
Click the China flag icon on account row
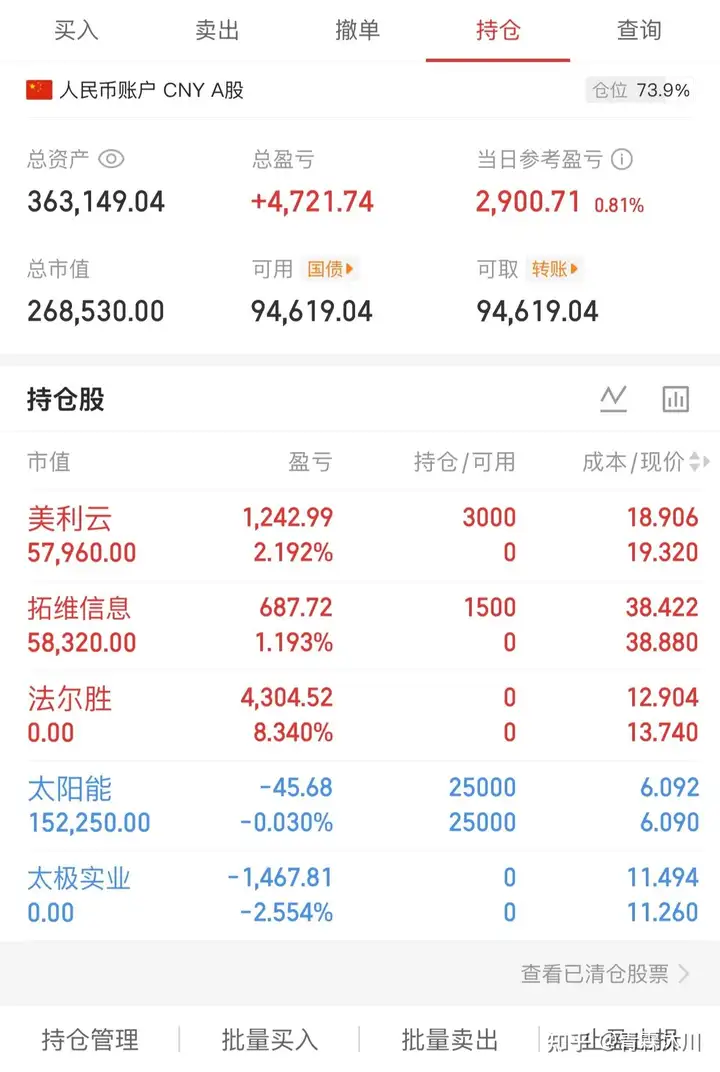tap(38, 89)
